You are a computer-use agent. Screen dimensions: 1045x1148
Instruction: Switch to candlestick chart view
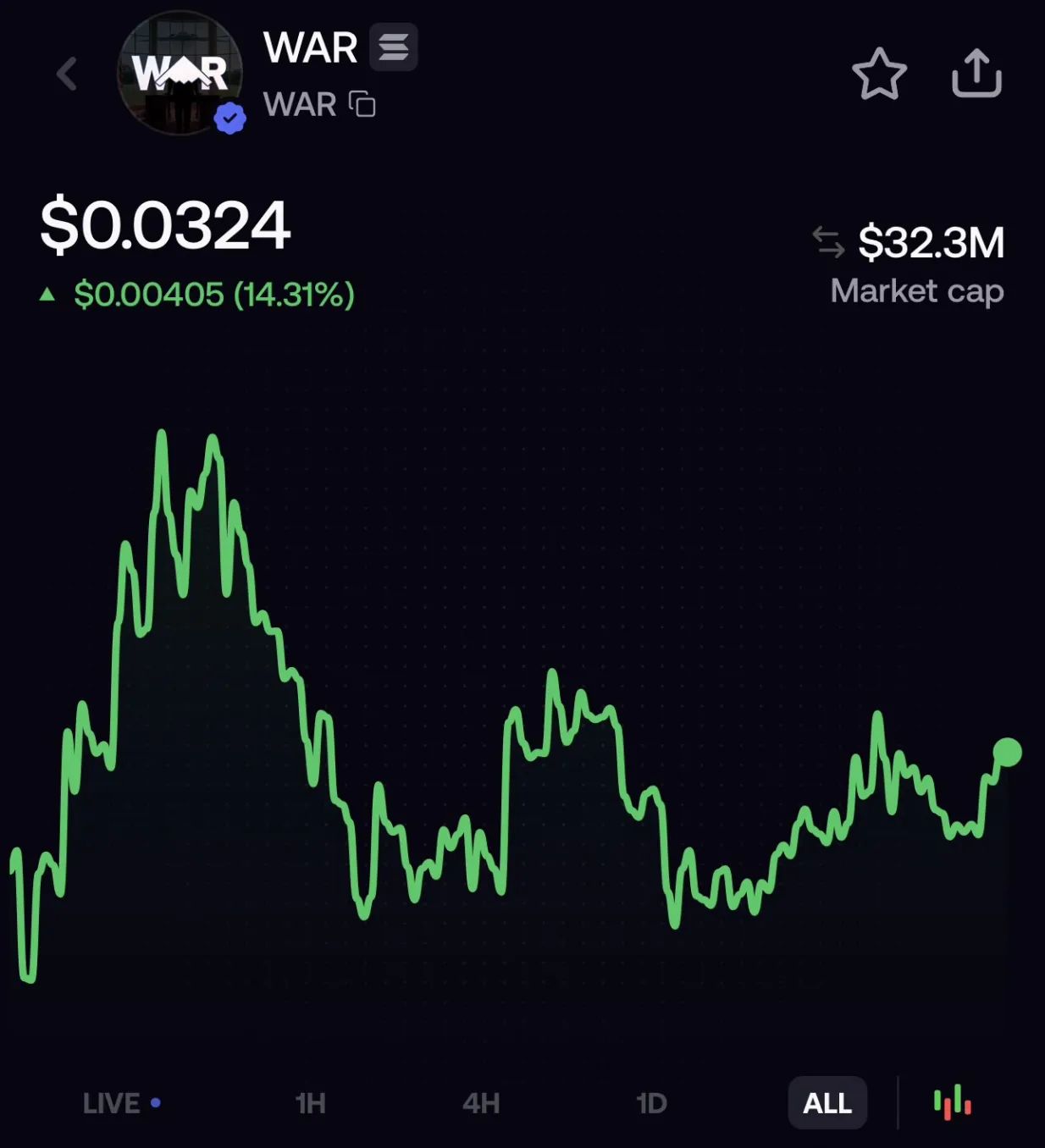(x=953, y=1102)
